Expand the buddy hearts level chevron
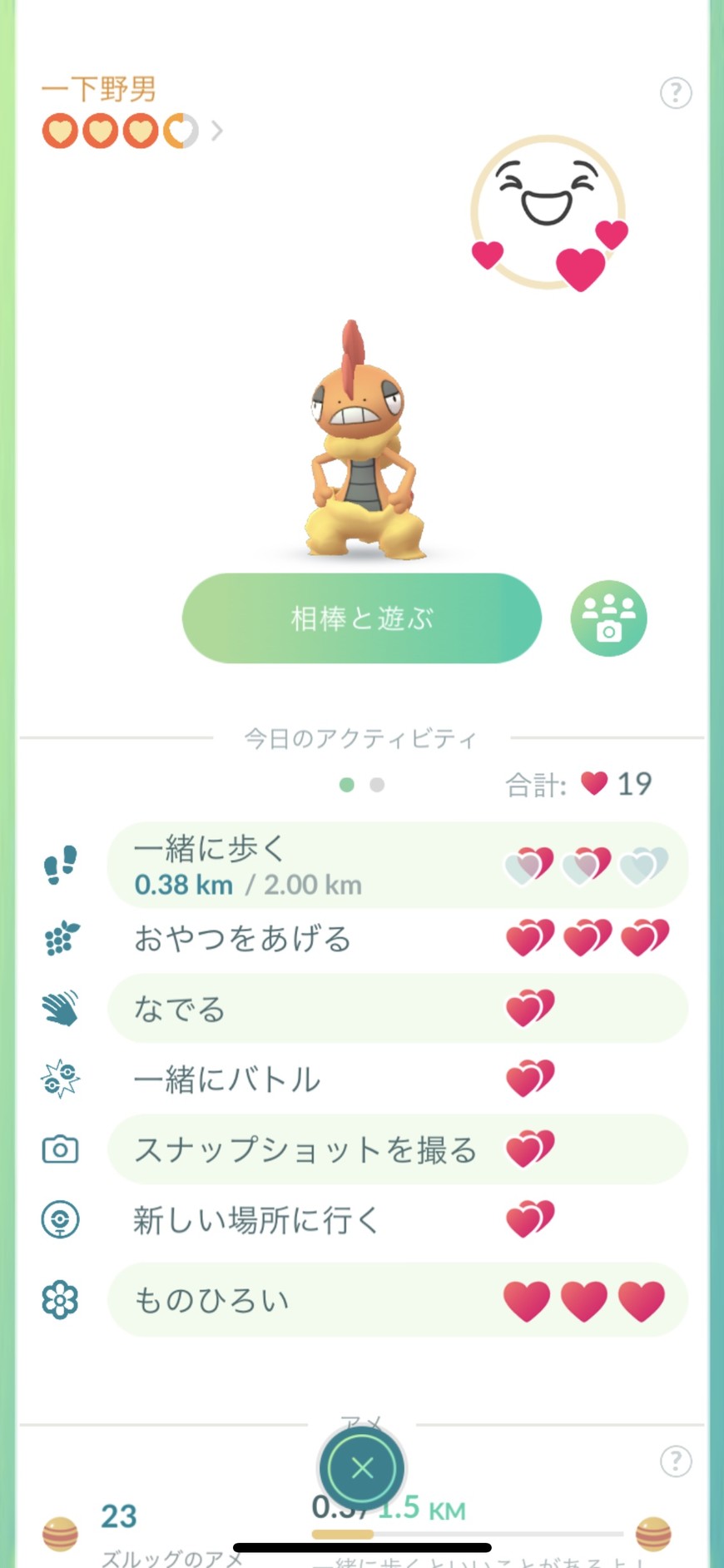This screenshot has width=724, height=1568. [x=217, y=131]
